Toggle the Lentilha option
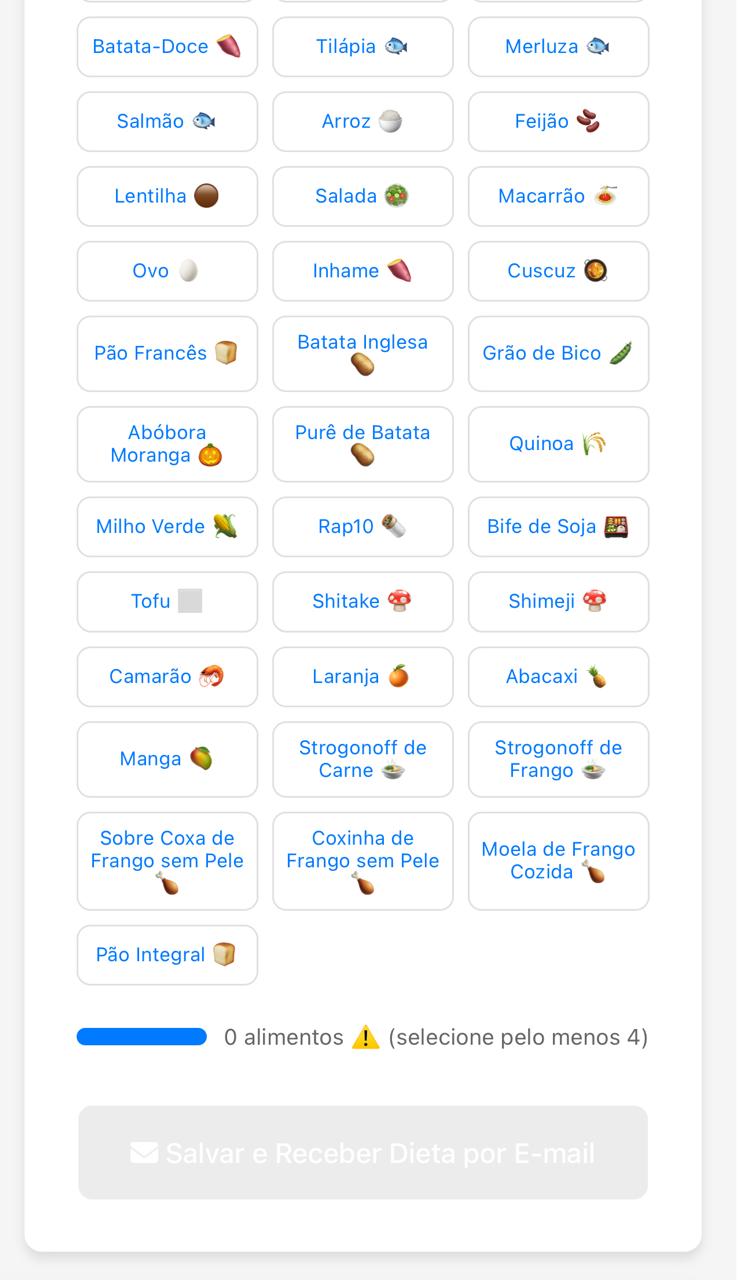The height and width of the screenshot is (1280, 747). click(x=167, y=196)
